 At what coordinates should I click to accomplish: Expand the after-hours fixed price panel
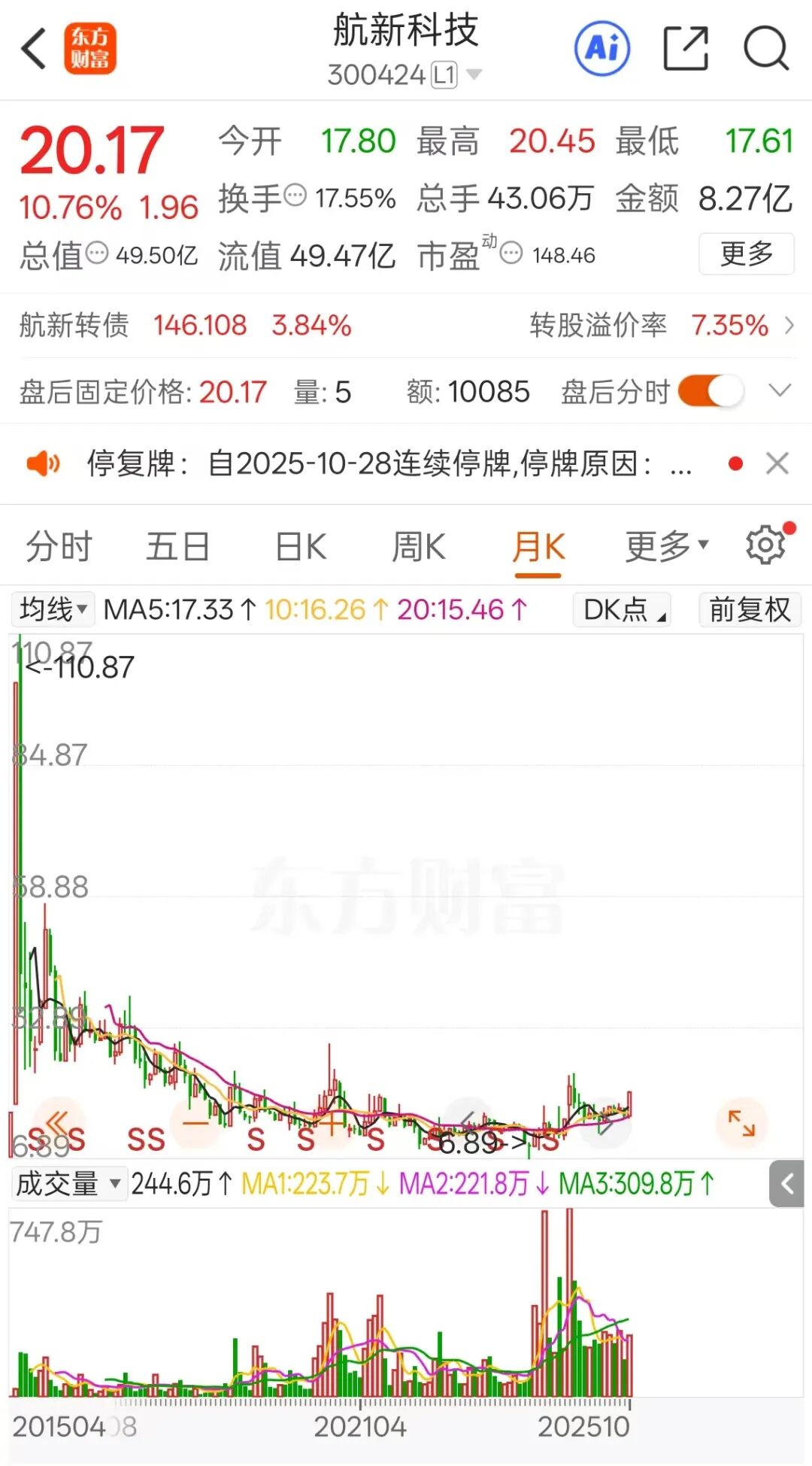(x=780, y=391)
